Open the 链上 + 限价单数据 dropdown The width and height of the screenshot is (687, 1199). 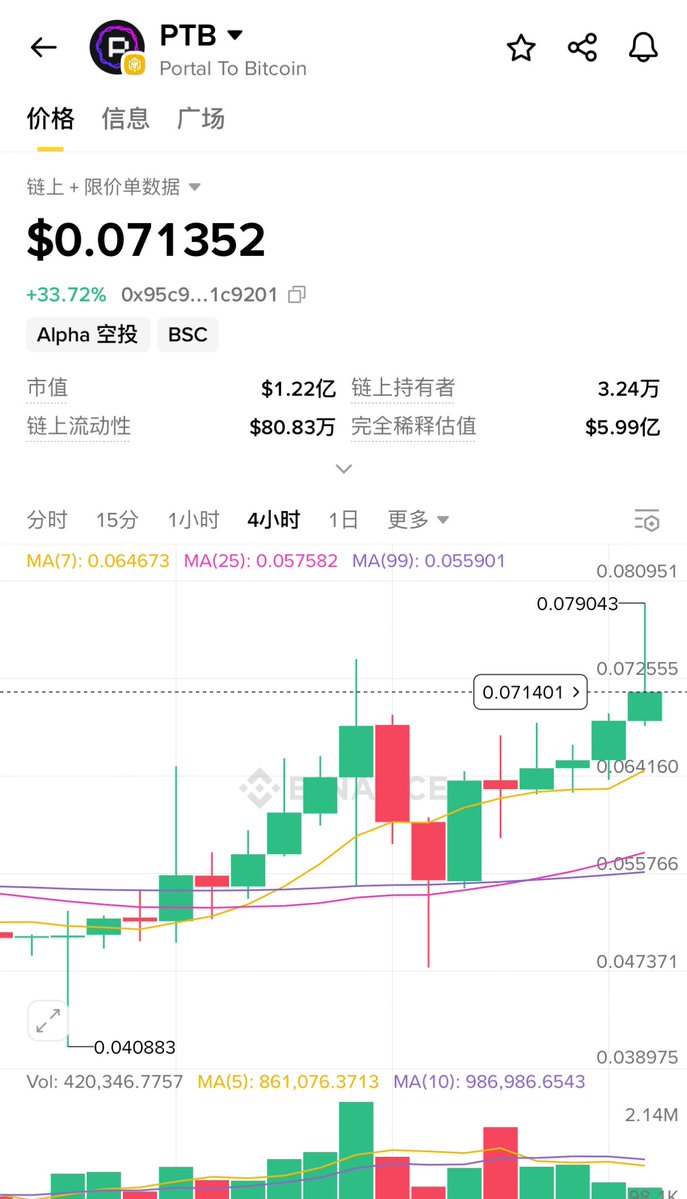coord(114,187)
